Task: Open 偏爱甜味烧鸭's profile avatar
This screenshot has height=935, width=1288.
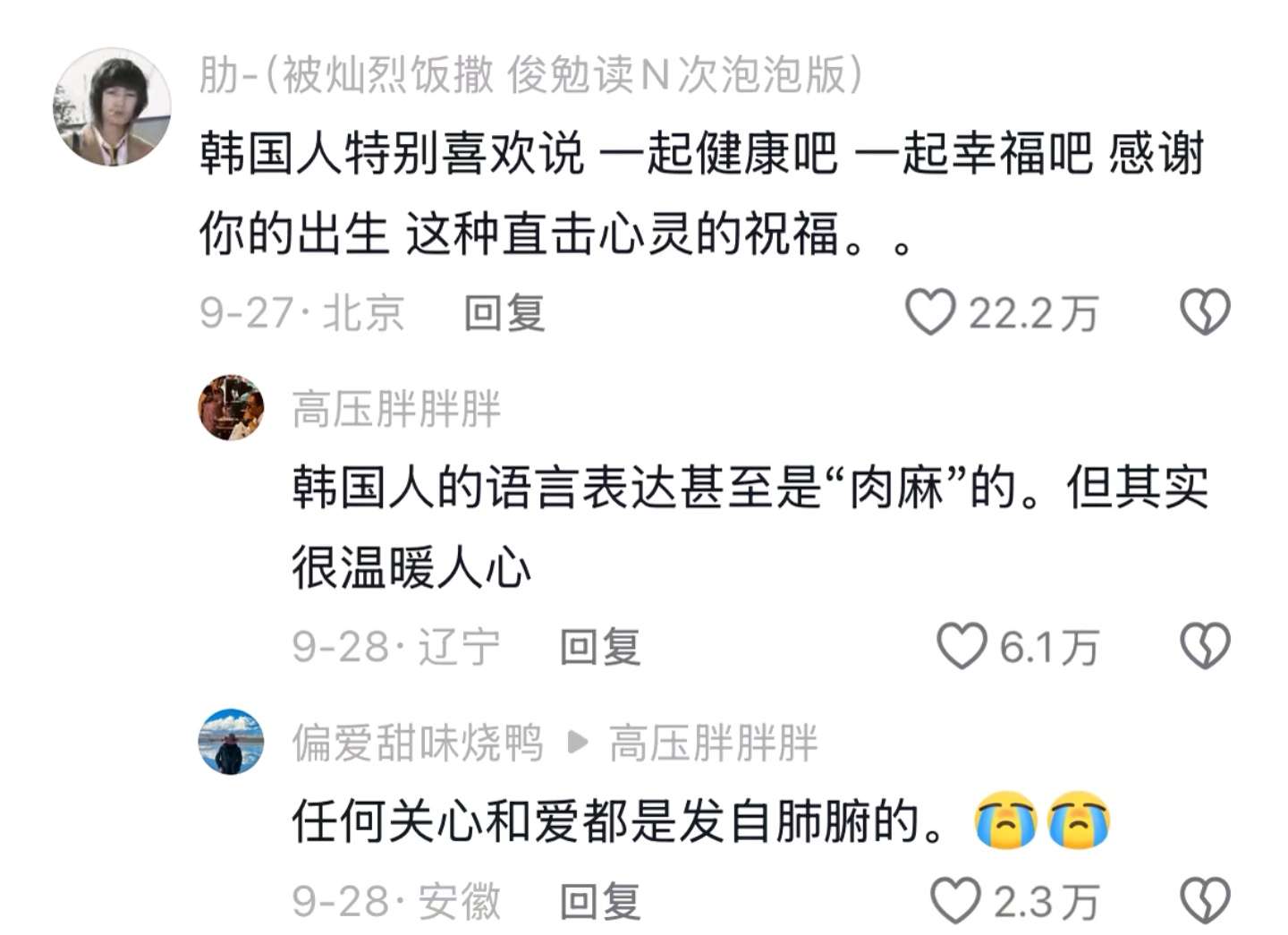Action: (x=231, y=742)
